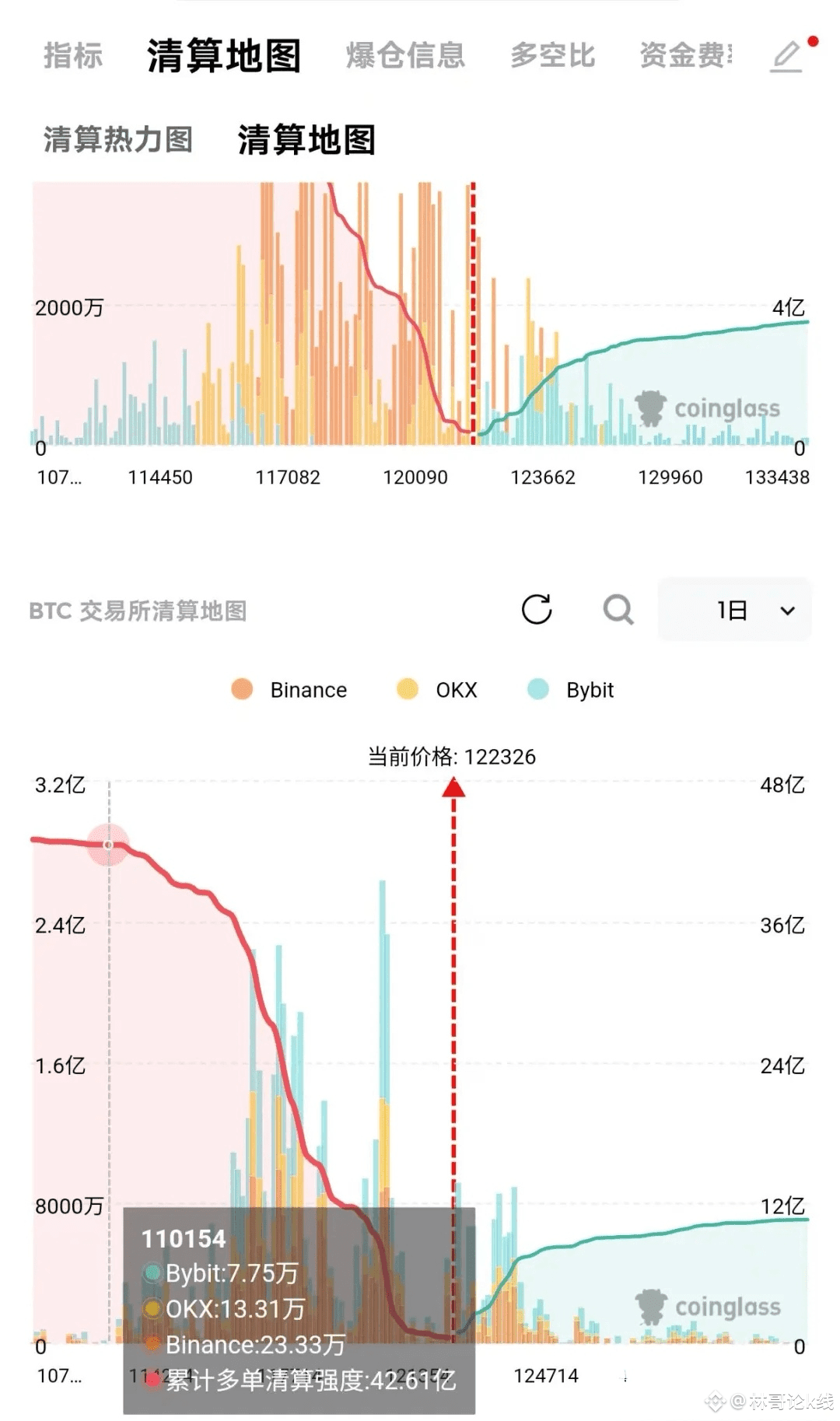Expand the 1日 time range dropdown
840x1421 pixels.
point(735,610)
